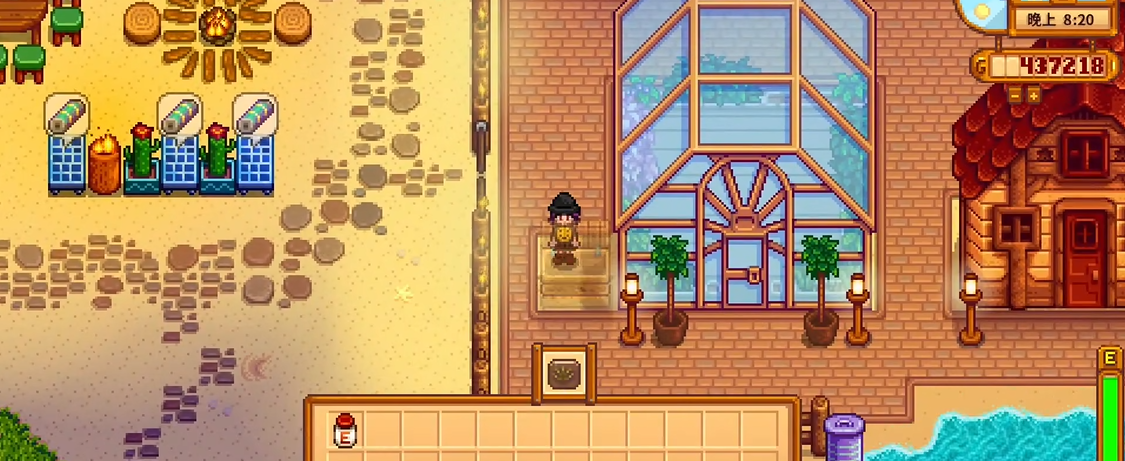The height and width of the screenshot is (461, 1125).
Task: Zoom in with the plus button
Action: (x=1034, y=96)
